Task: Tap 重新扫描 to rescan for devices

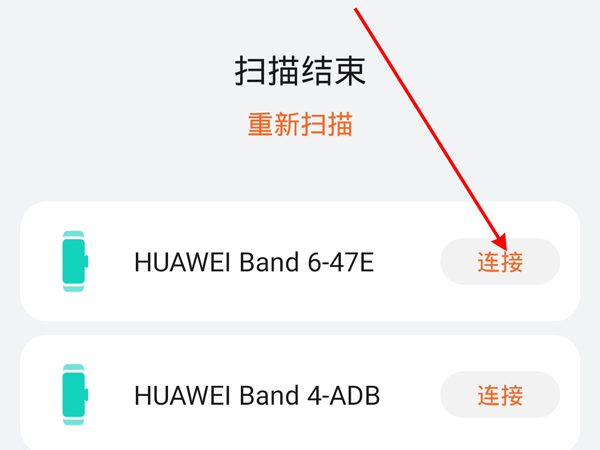Action: (300, 125)
